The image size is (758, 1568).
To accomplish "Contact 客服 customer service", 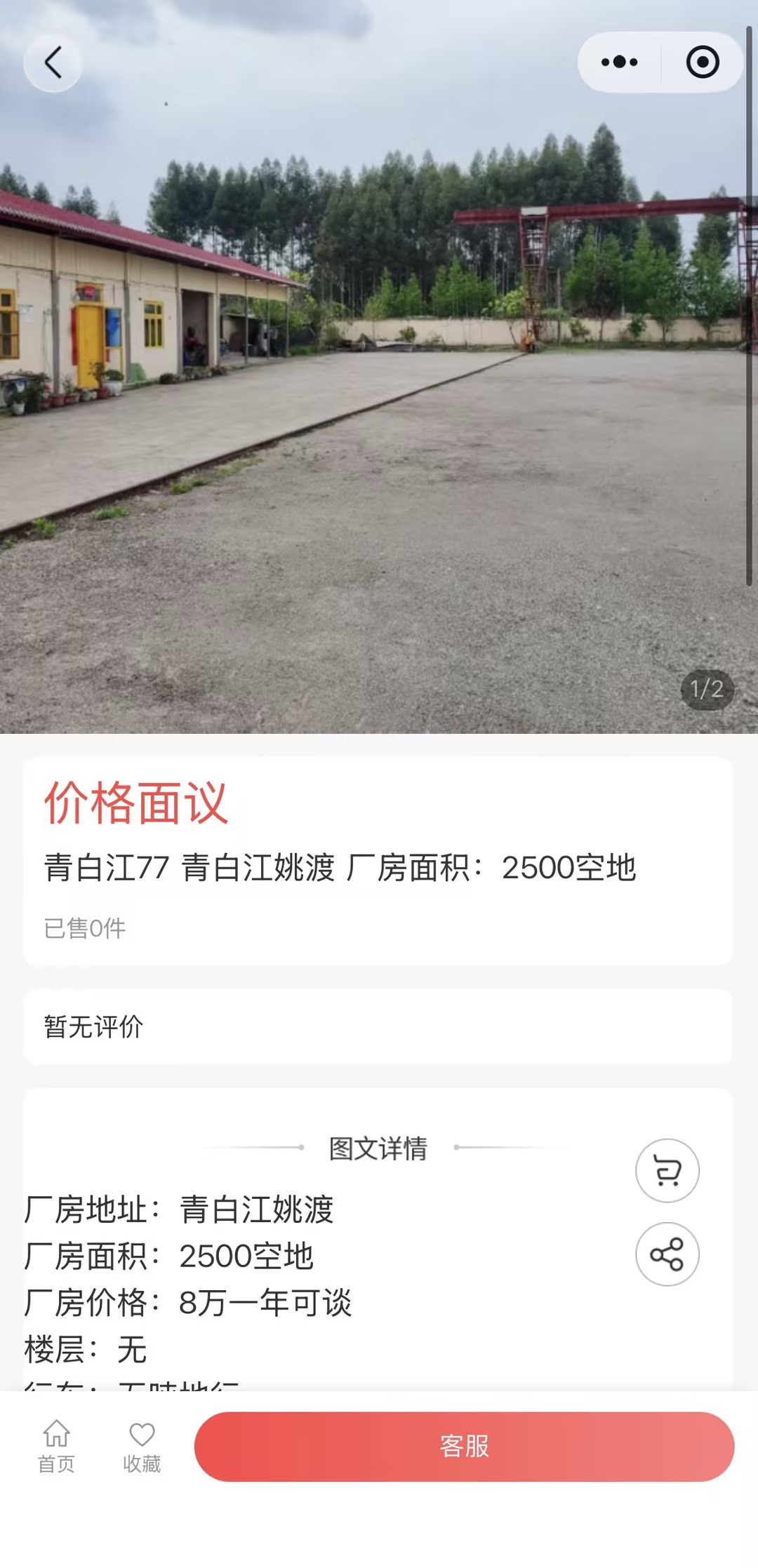I will tap(464, 1447).
